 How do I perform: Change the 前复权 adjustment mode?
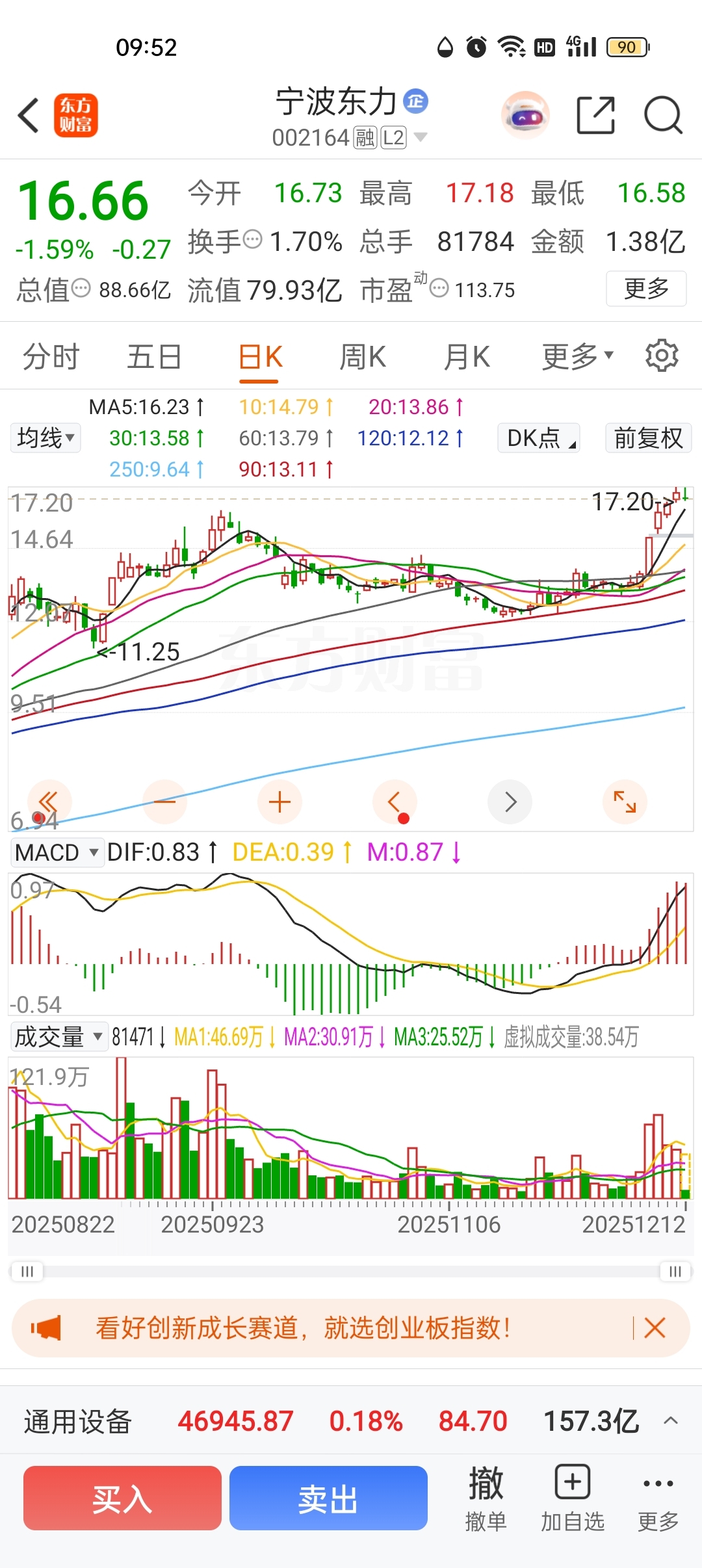coord(648,438)
